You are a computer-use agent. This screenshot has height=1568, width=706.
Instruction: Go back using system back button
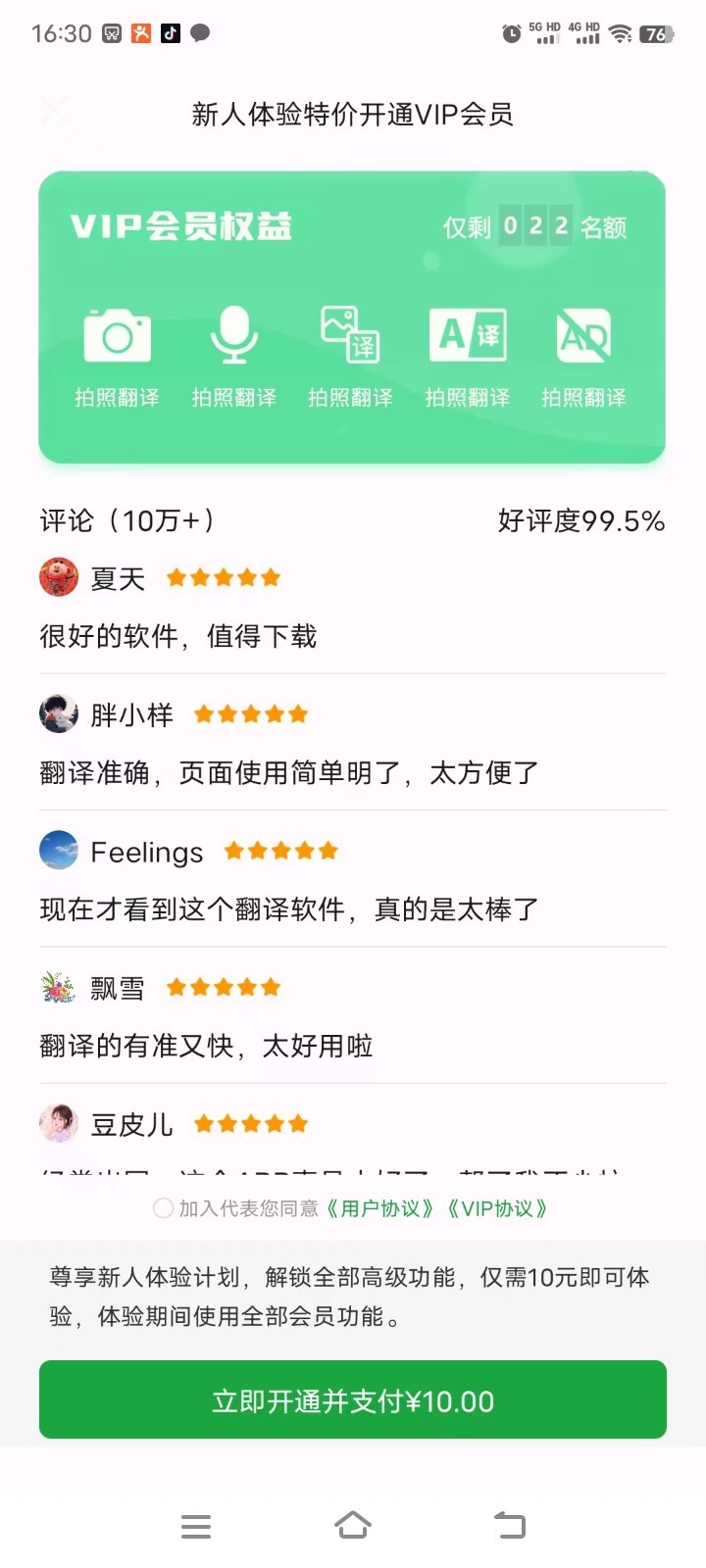[x=510, y=1525]
